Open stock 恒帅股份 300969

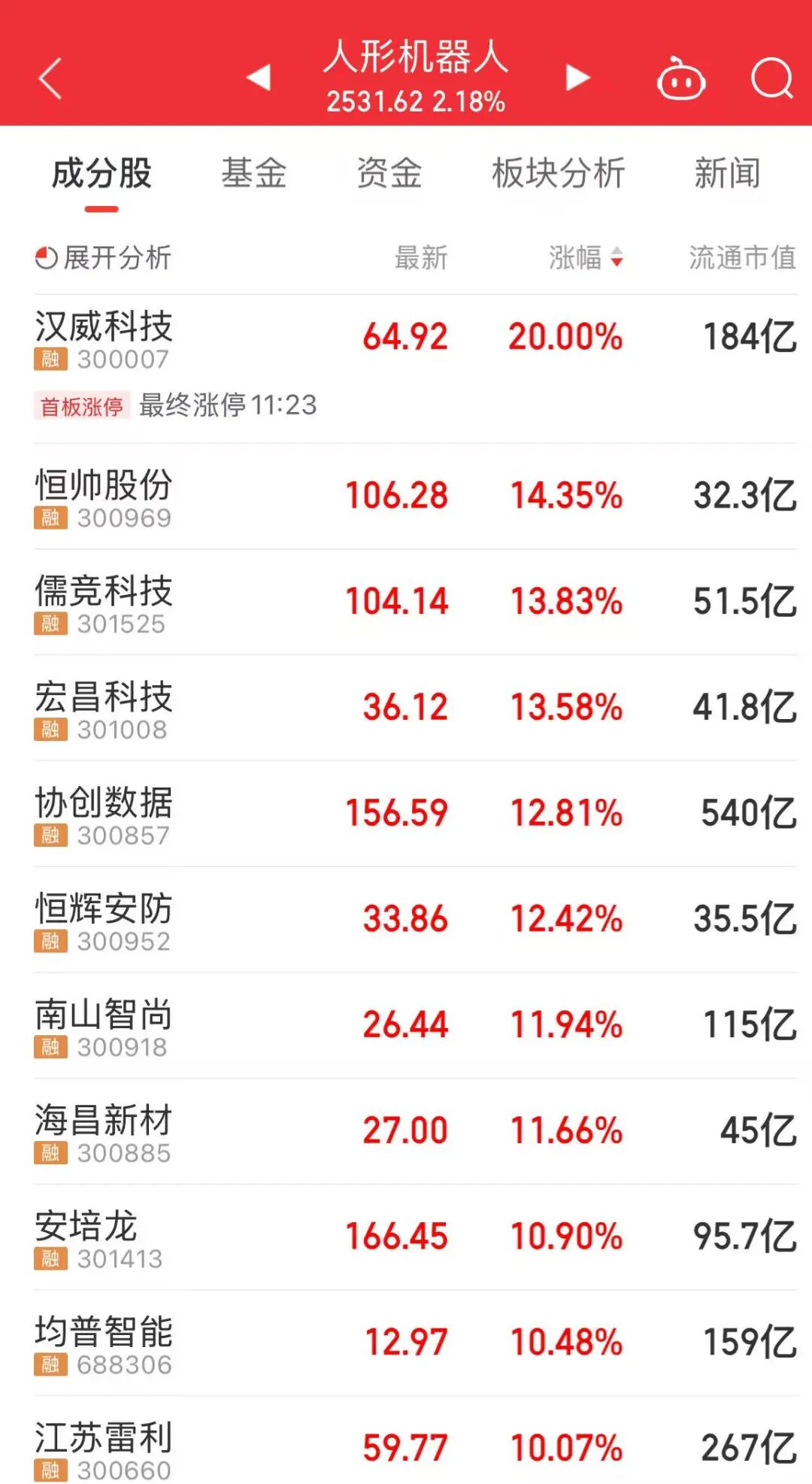(415, 496)
